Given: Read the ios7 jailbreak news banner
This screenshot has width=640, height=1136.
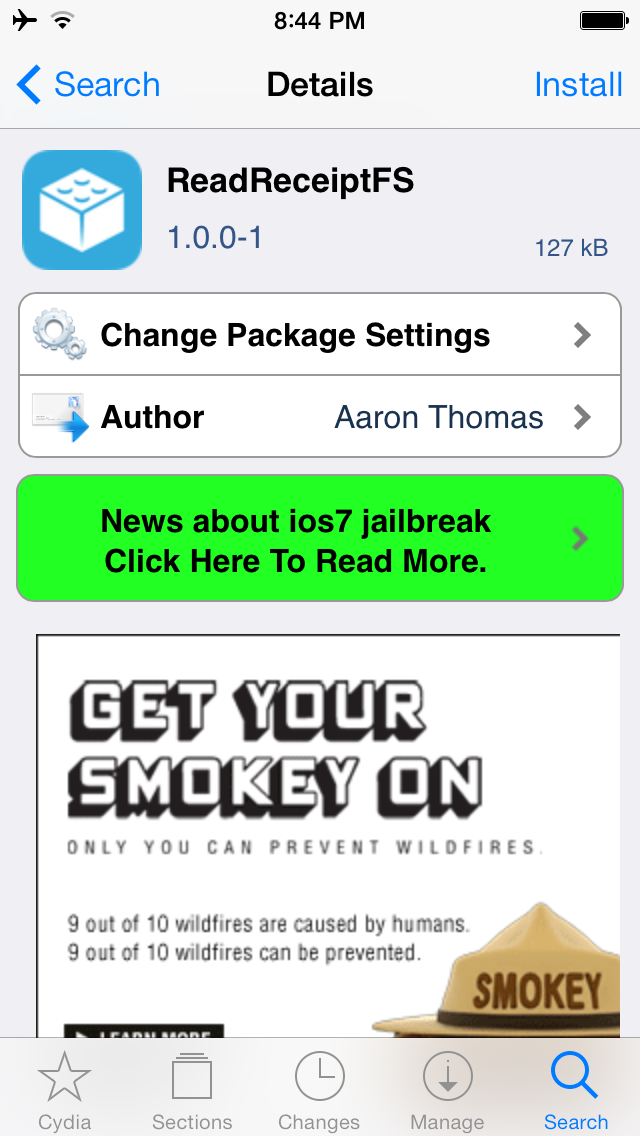Looking at the screenshot, I should click(x=320, y=538).
